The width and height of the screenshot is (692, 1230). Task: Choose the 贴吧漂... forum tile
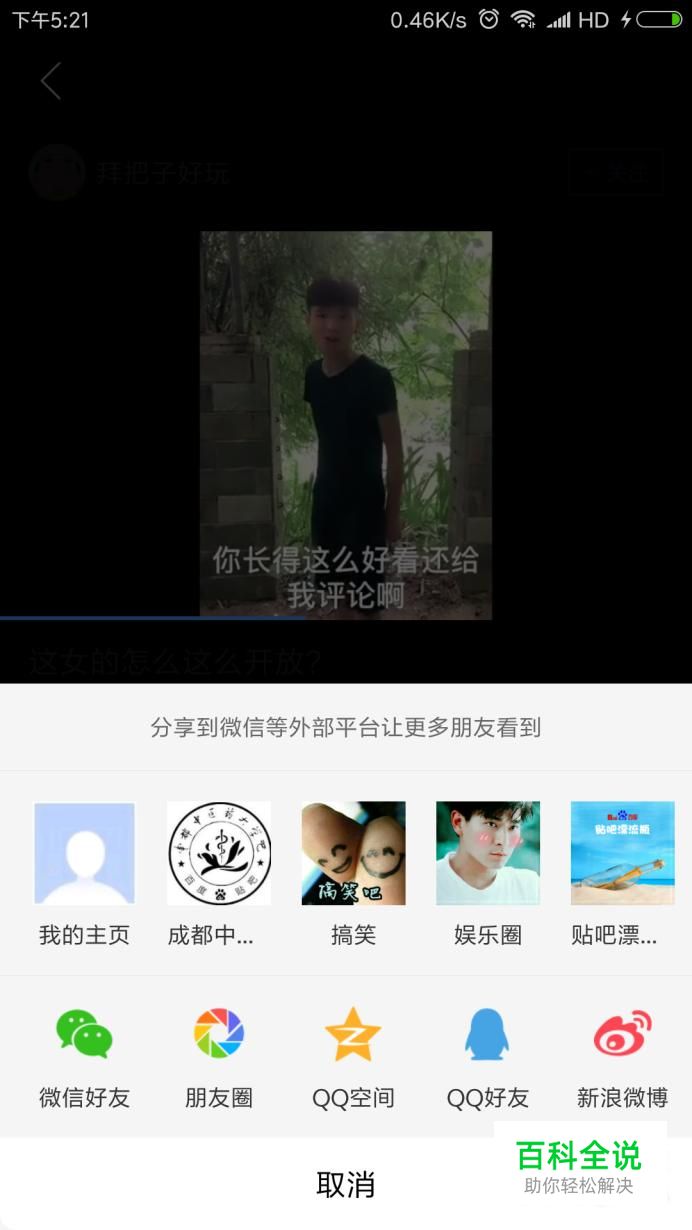coord(622,874)
